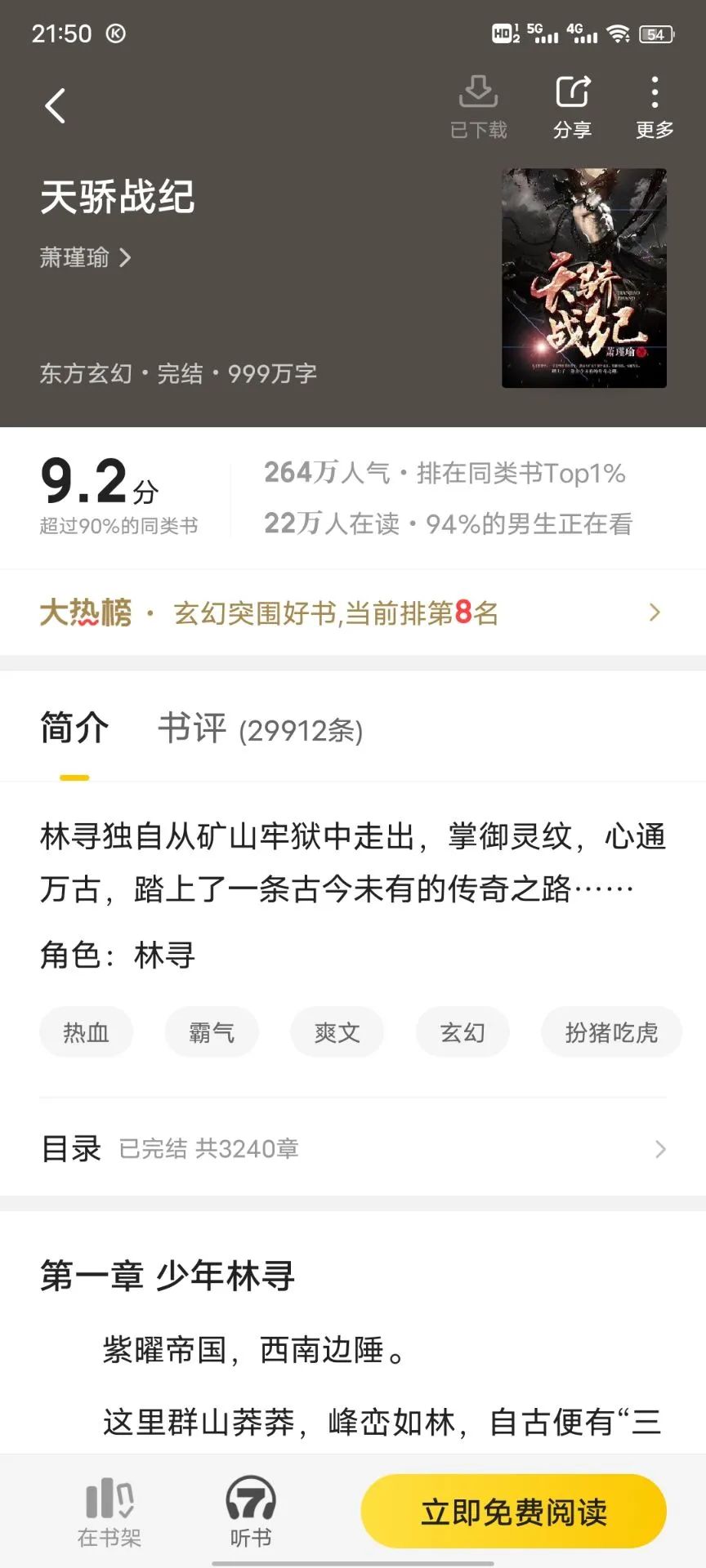Select the 玄幻 tag chip

[462, 1033]
